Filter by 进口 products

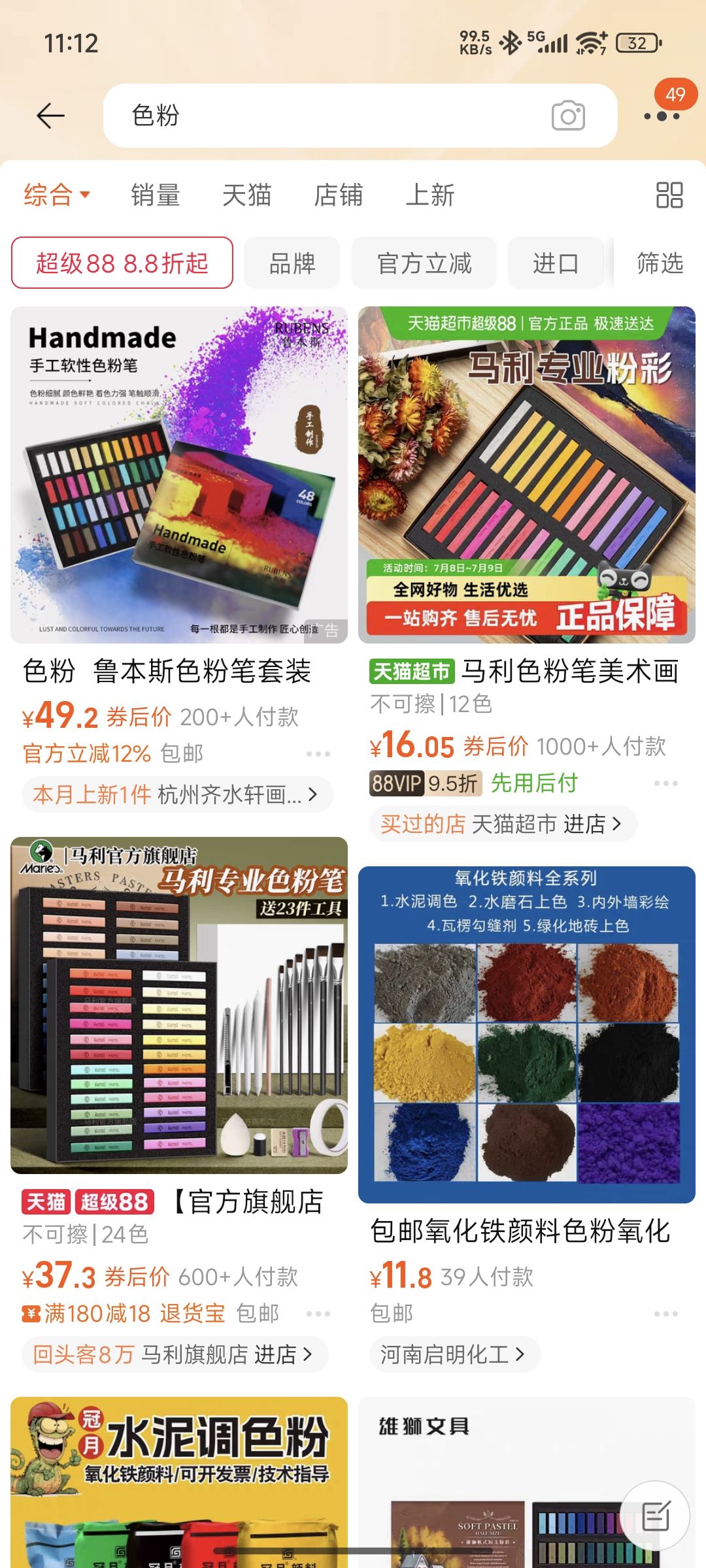point(556,263)
